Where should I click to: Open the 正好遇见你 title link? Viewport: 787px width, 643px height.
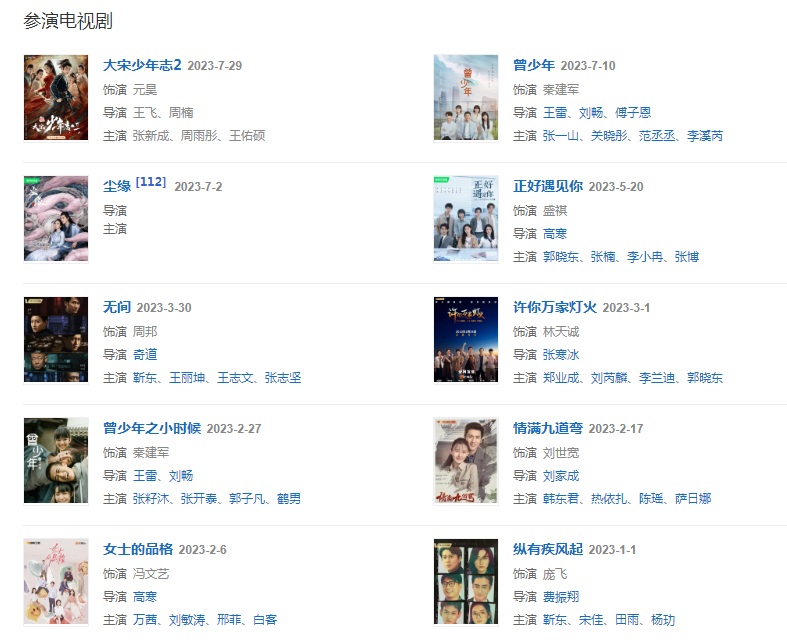point(547,187)
